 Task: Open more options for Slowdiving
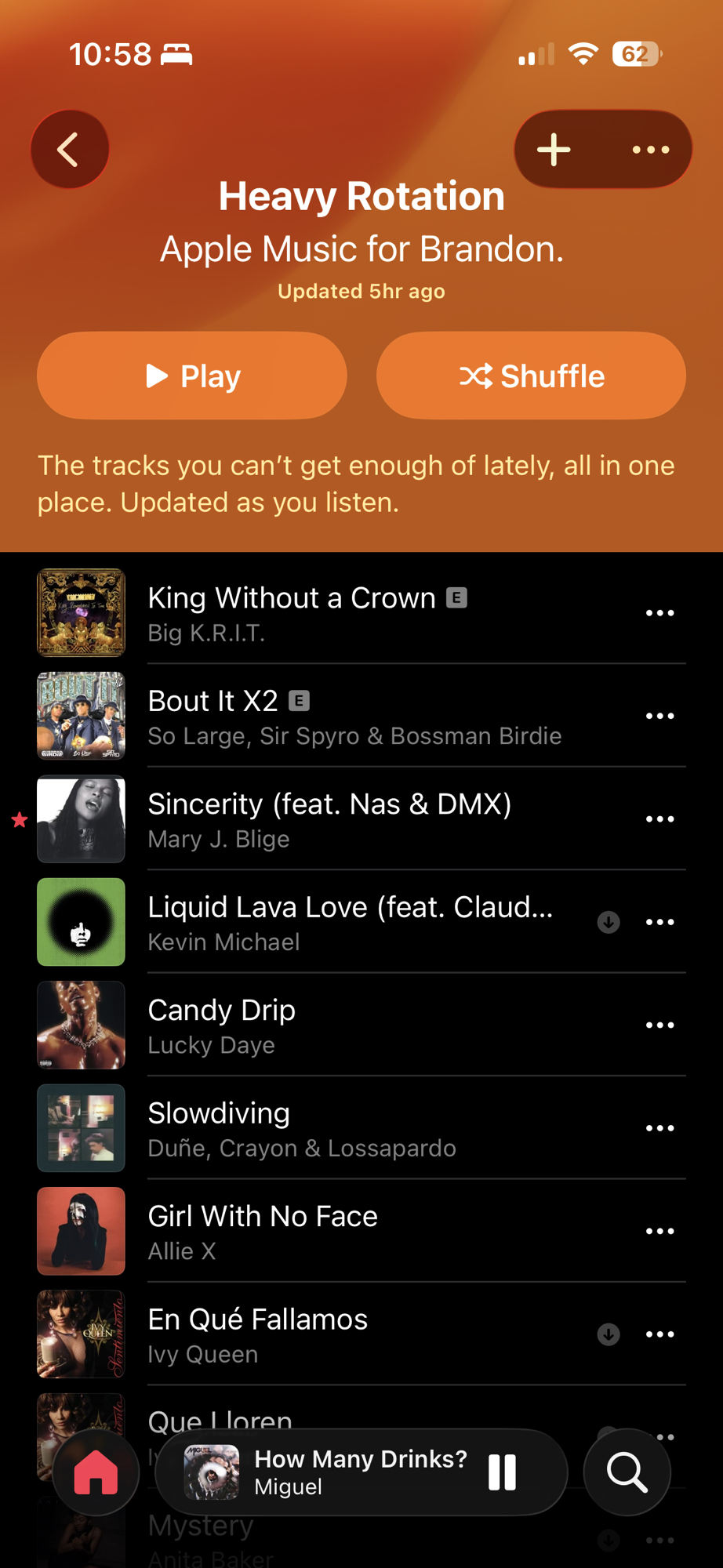point(659,1128)
